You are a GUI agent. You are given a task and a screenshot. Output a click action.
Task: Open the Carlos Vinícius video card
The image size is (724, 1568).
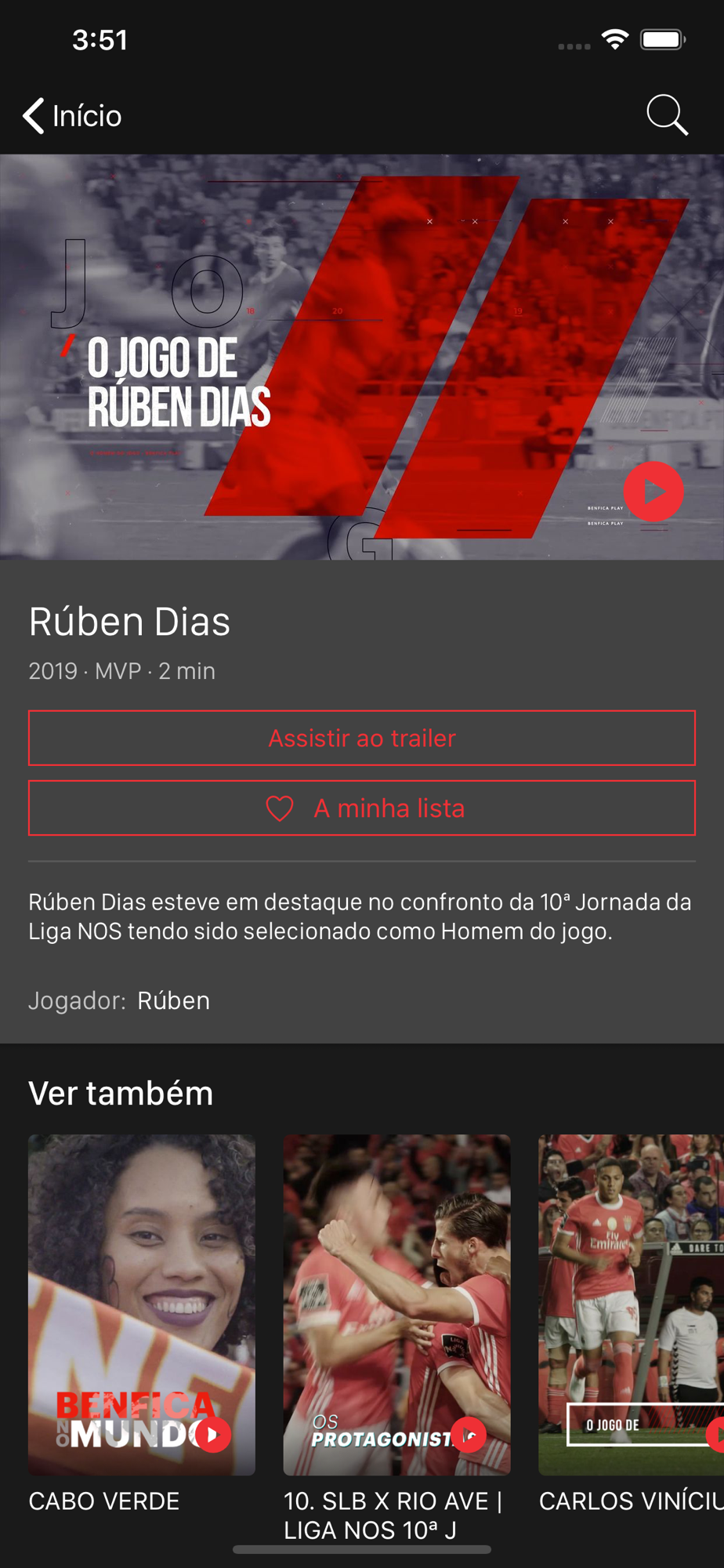coord(631,1305)
